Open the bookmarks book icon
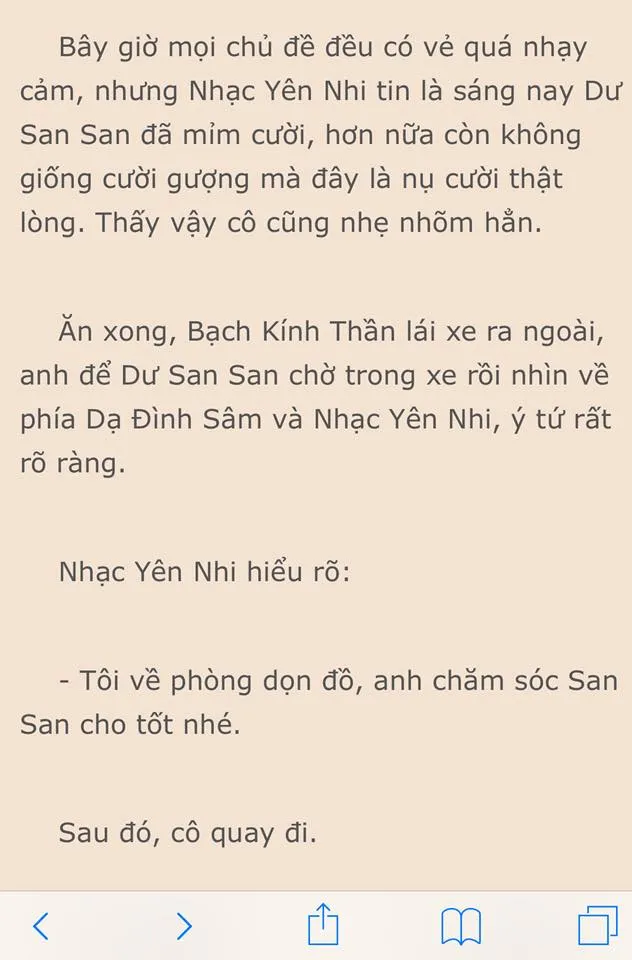 pyautogui.click(x=461, y=927)
